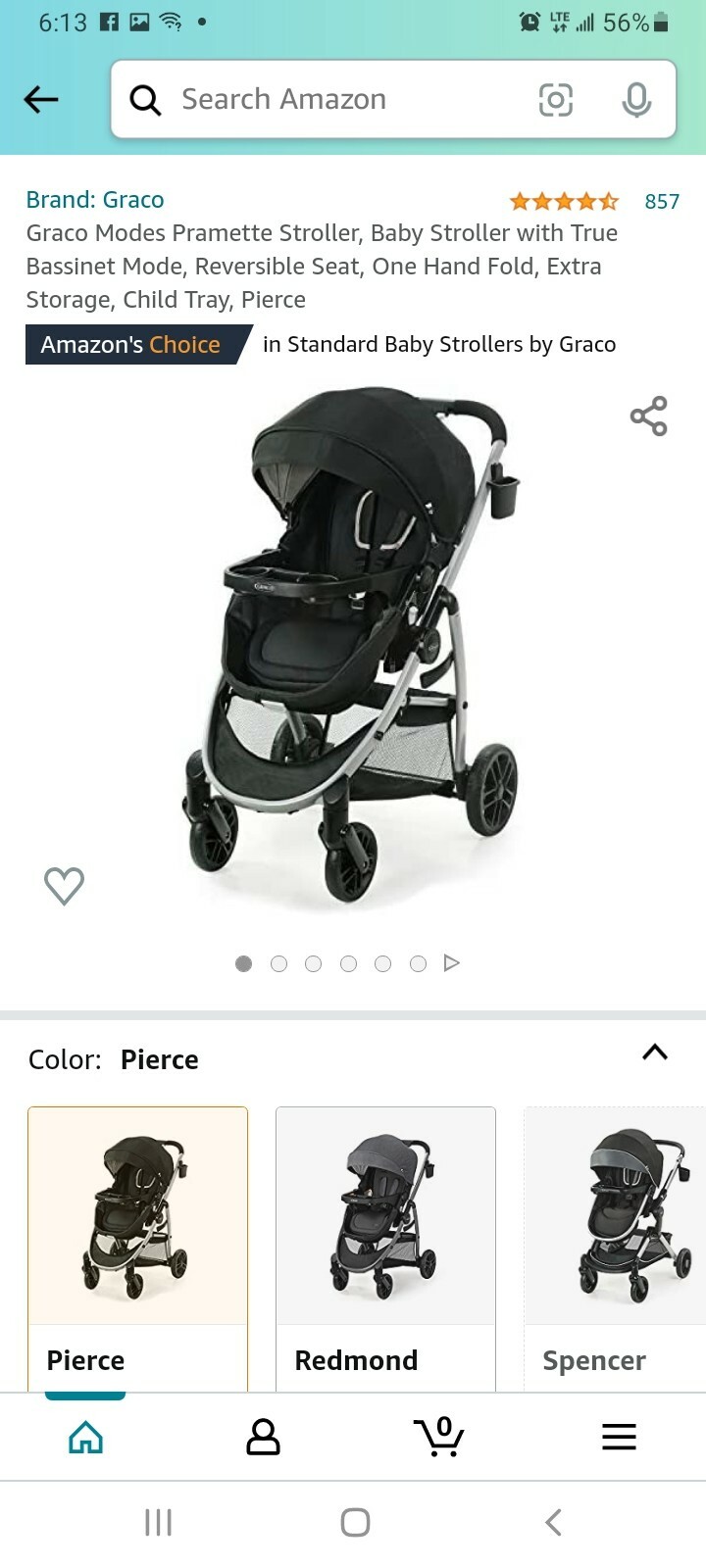Screen dimensions: 706x1568
Task: Open recent apps in the navigation bar
Action: point(158,1522)
